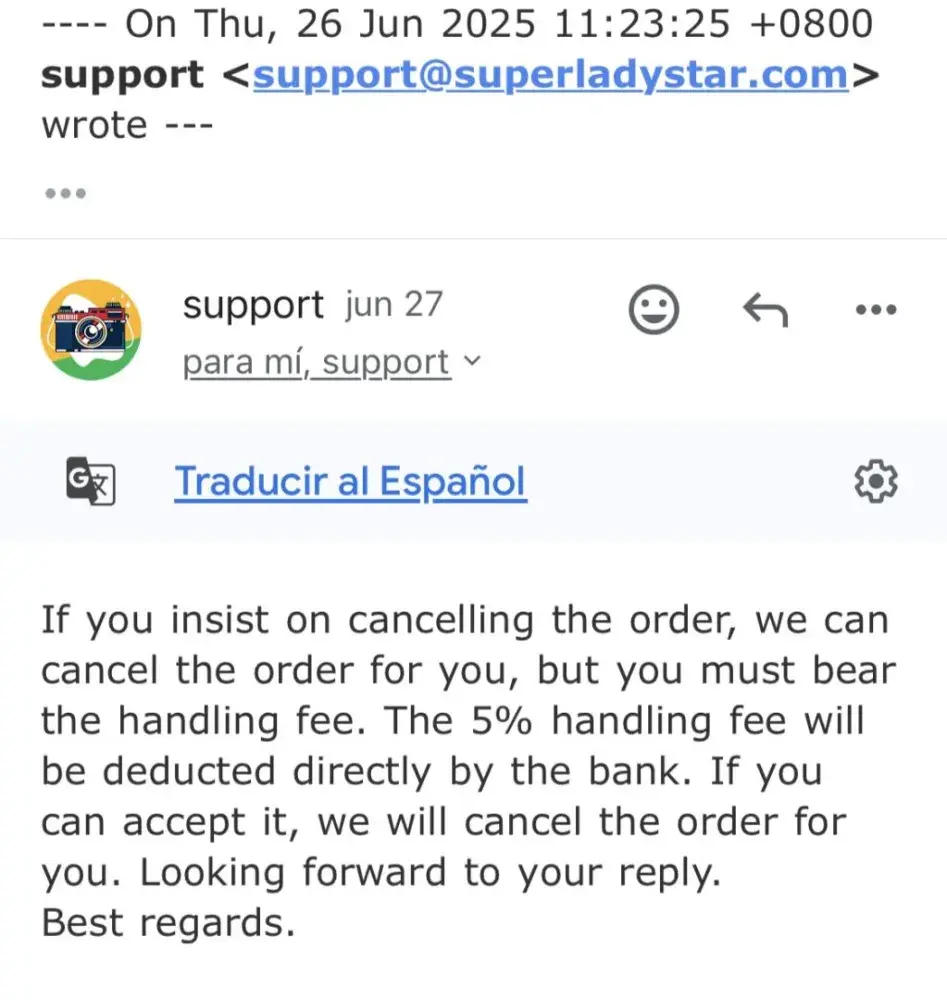
Task: Open the message overflow menu
Action: point(877,311)
